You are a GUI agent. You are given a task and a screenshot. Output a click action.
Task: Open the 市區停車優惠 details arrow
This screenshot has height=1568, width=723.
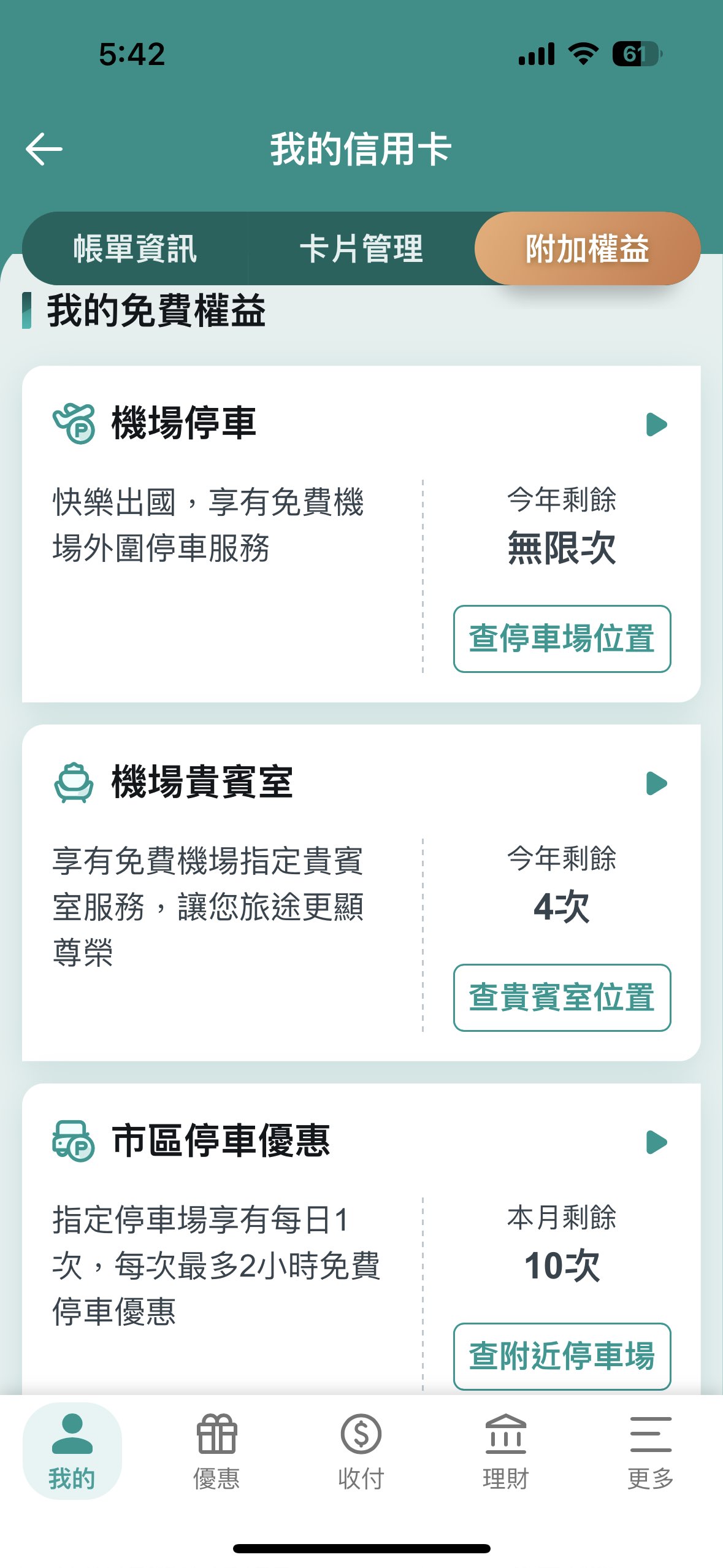[656, 1142]
